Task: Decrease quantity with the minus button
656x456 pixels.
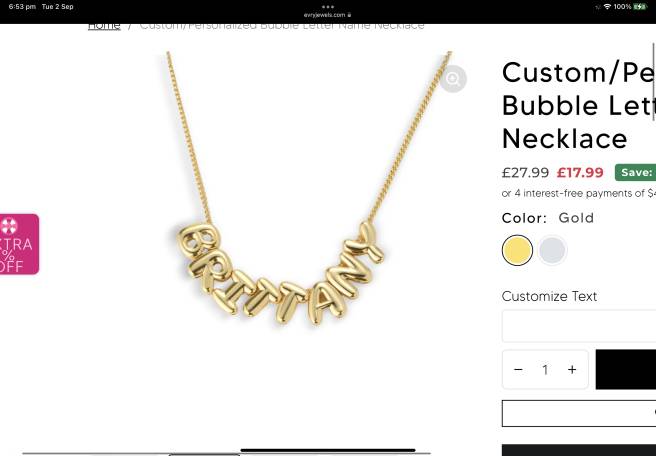Action: pyautogui.click(x=518, y=369)
